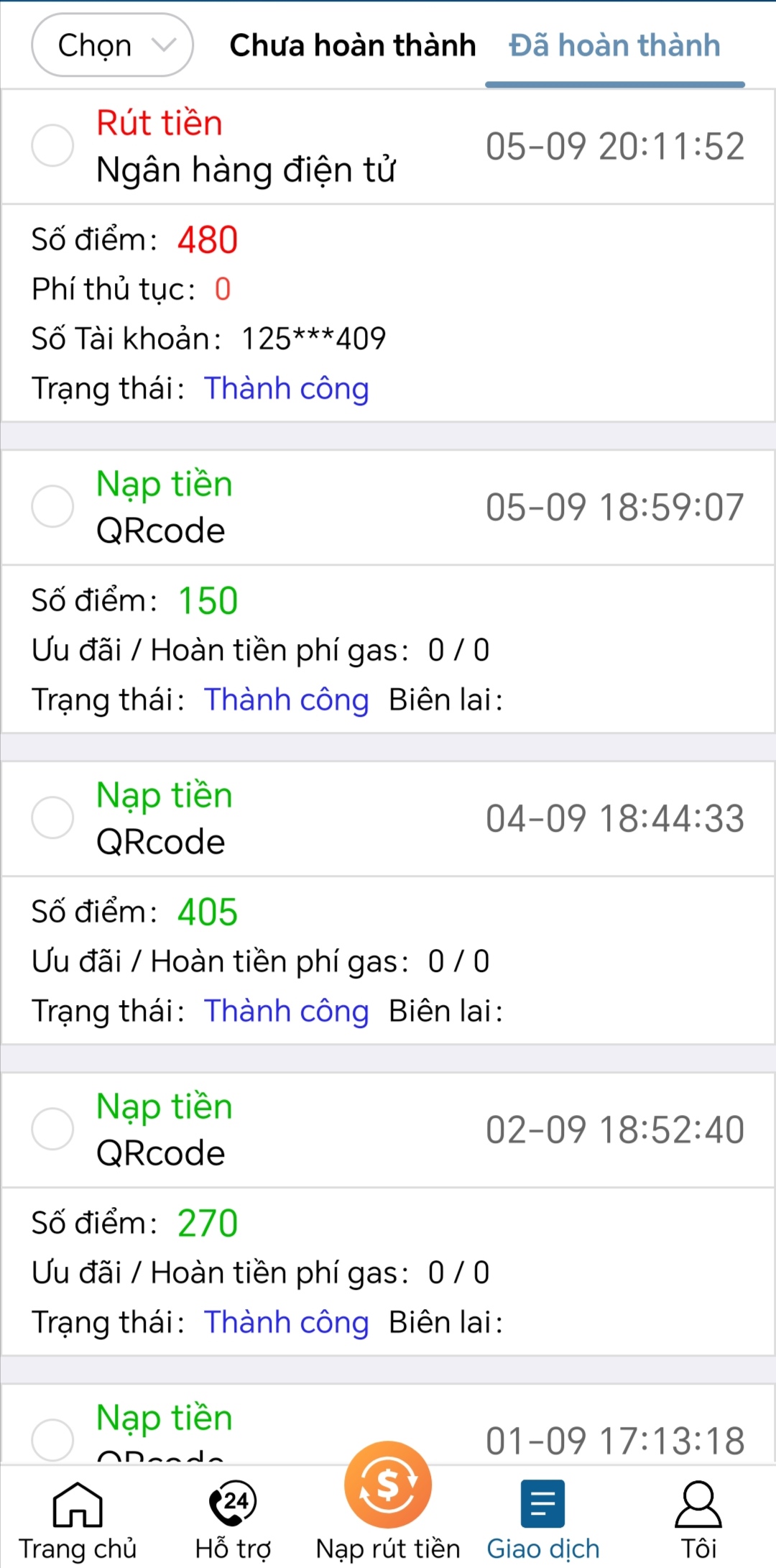
Task: Go to Trang chủ home tab
Action: pyautogui.click(x=78, y=1518)
